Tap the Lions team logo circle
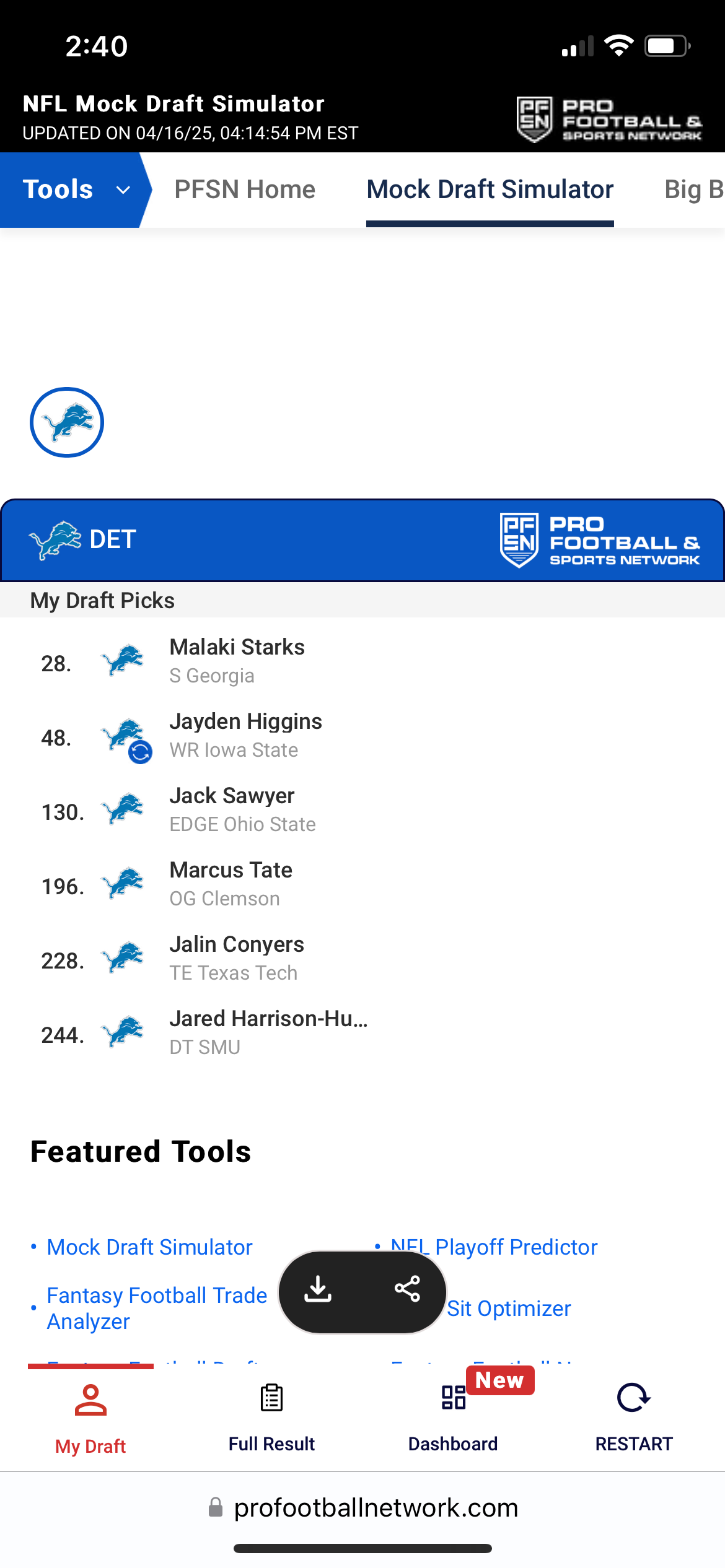The width and height of the screenshot is (725, 1568). (x=67, y=422)
